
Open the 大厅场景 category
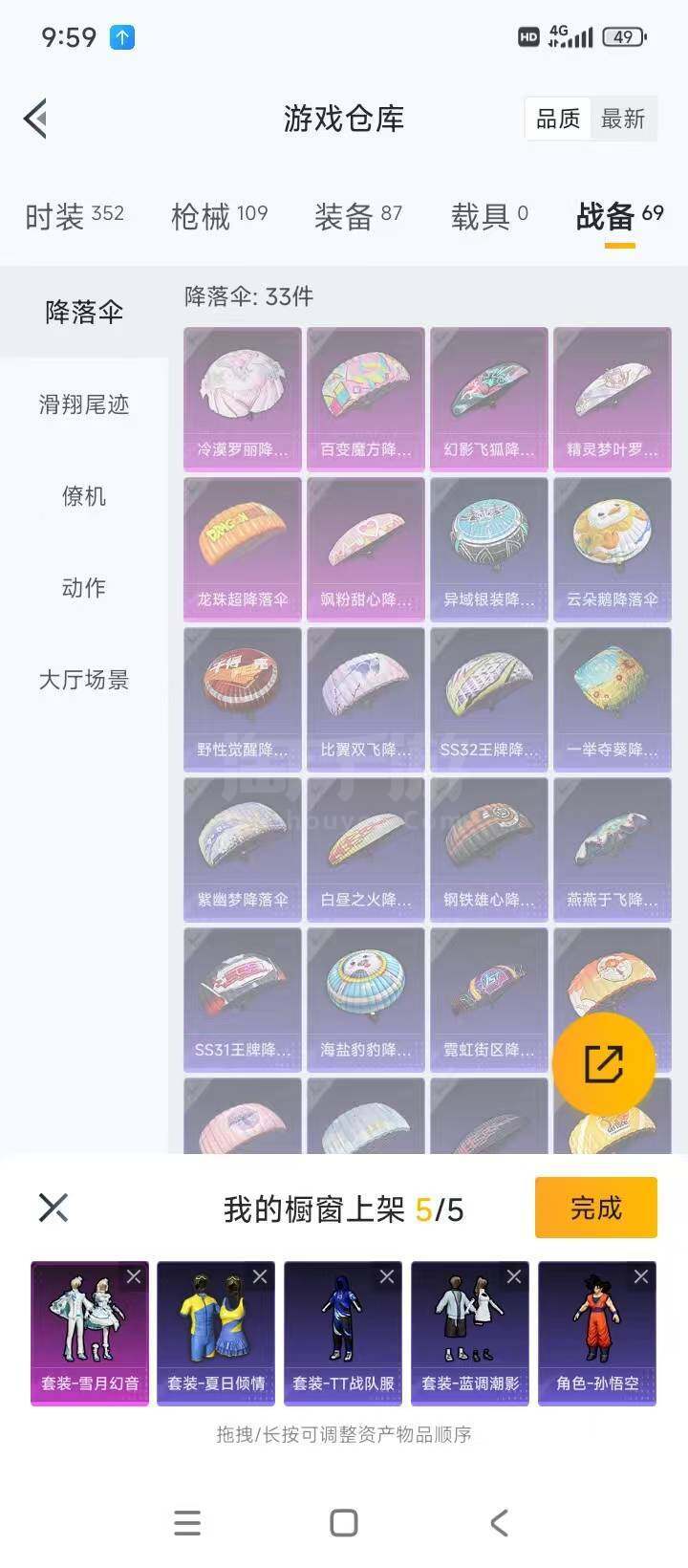(x=84, y=680)
